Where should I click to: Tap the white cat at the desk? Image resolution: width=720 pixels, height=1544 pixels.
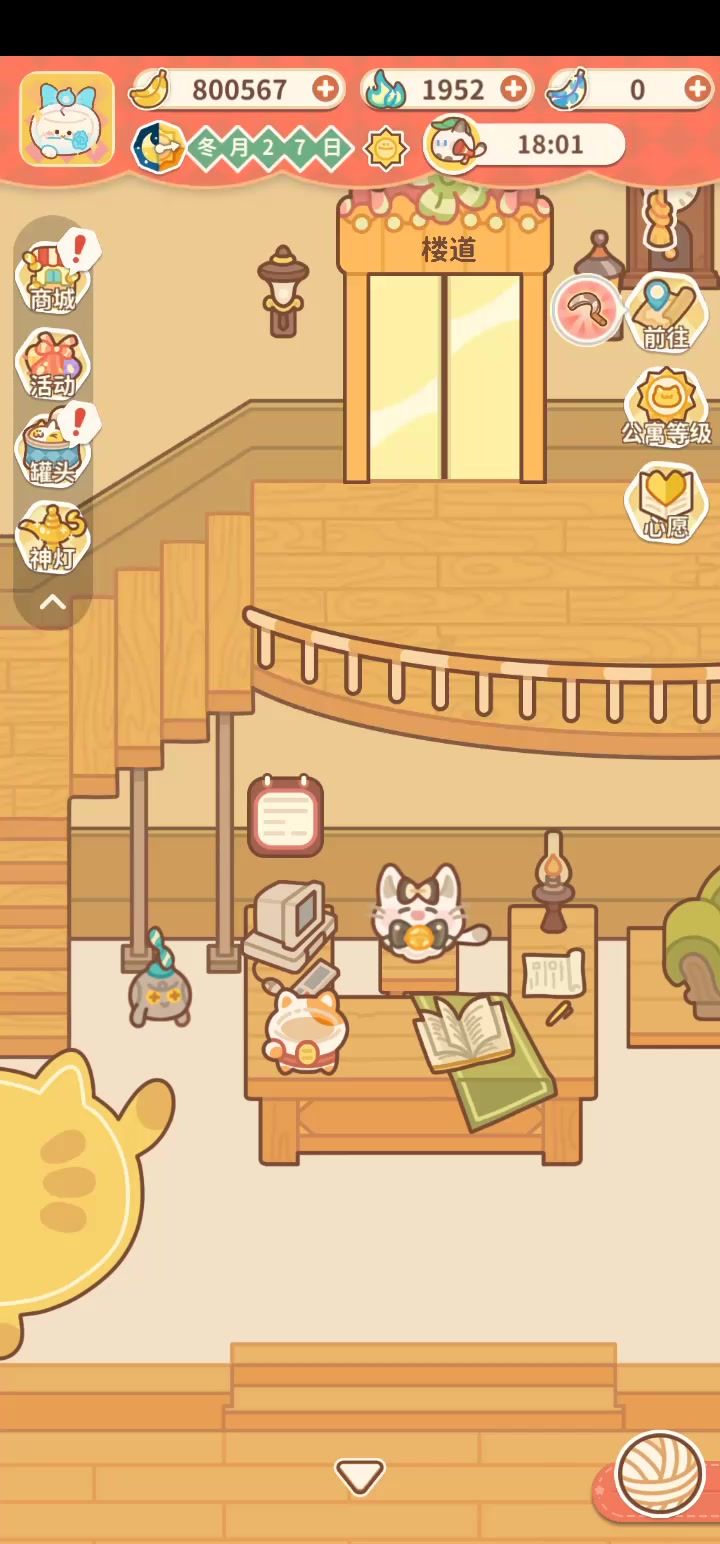pos(418,912)
